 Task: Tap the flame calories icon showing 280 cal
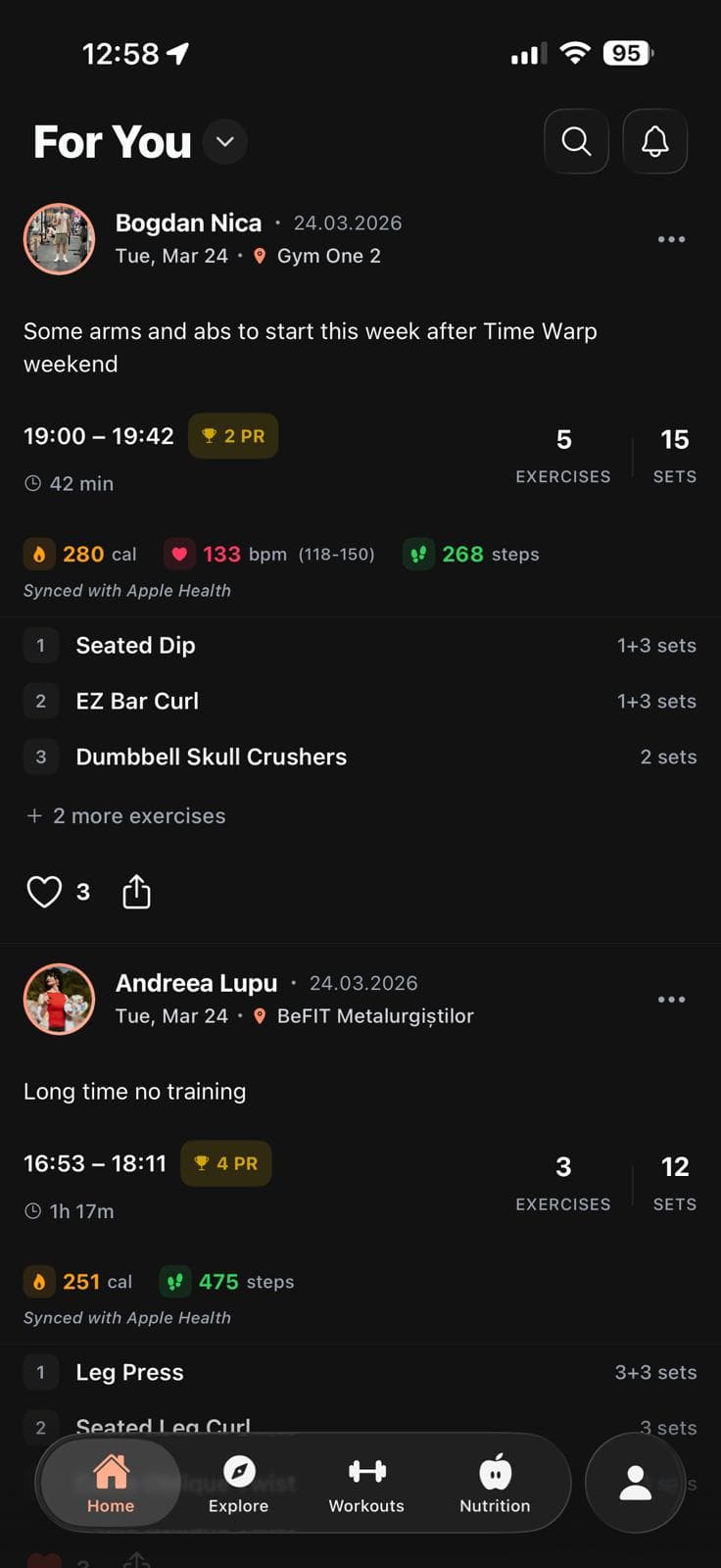[39, 554]
